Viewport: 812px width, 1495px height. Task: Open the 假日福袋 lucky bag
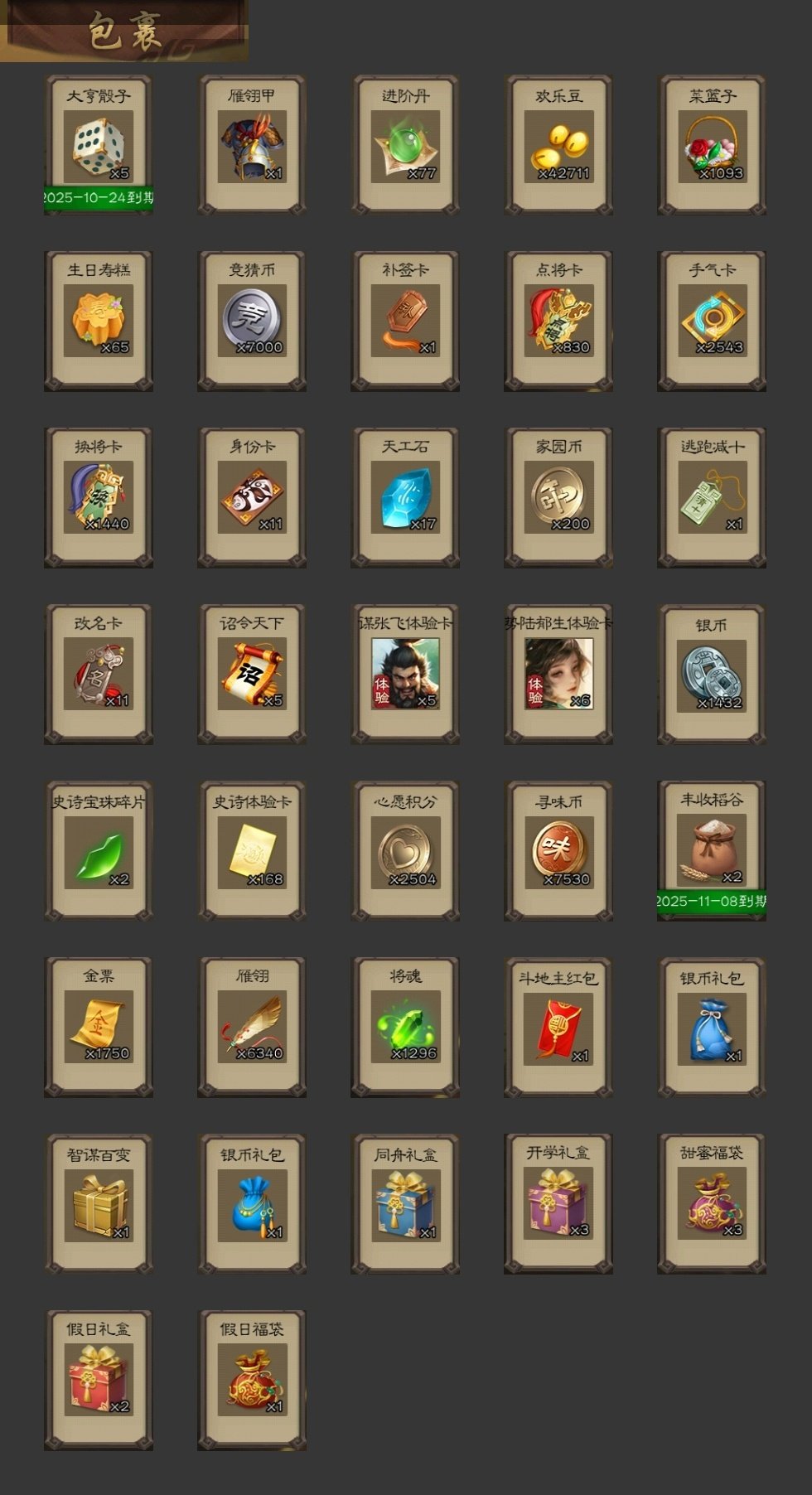pos(252,1380)
